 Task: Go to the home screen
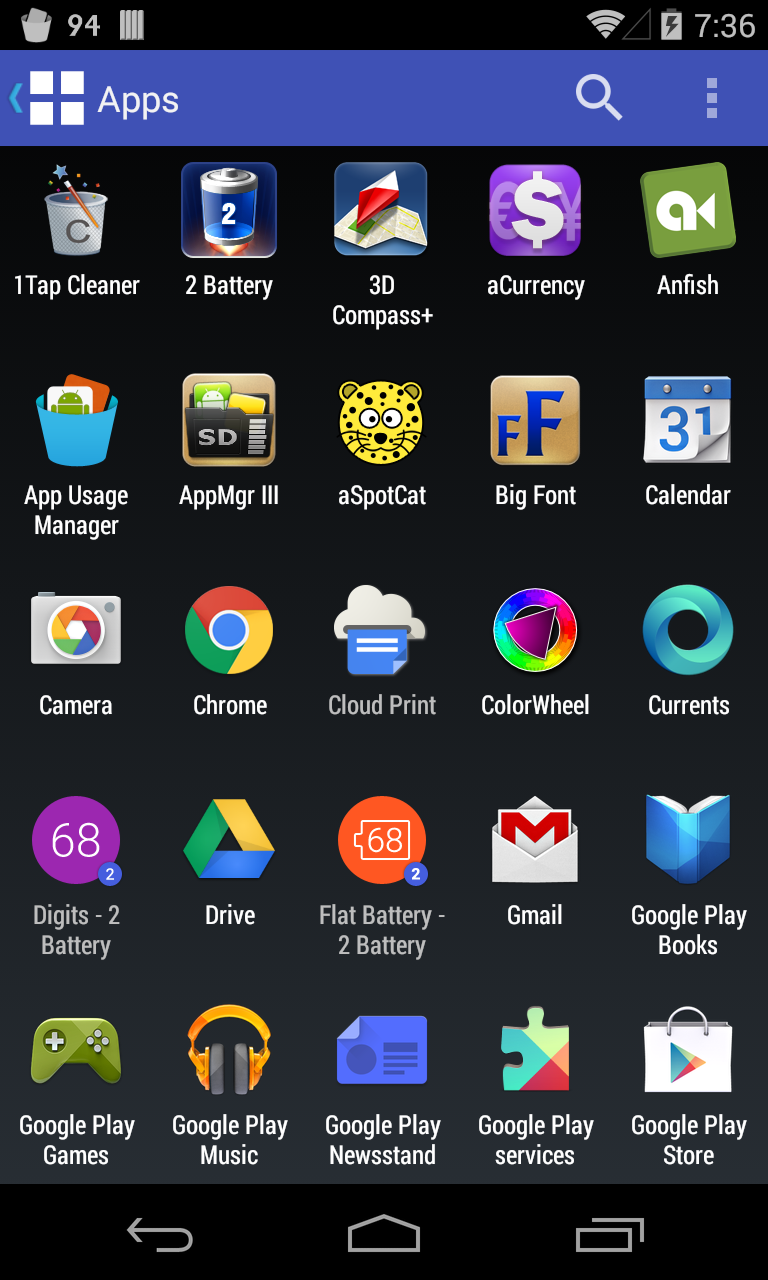(384, 1233)
